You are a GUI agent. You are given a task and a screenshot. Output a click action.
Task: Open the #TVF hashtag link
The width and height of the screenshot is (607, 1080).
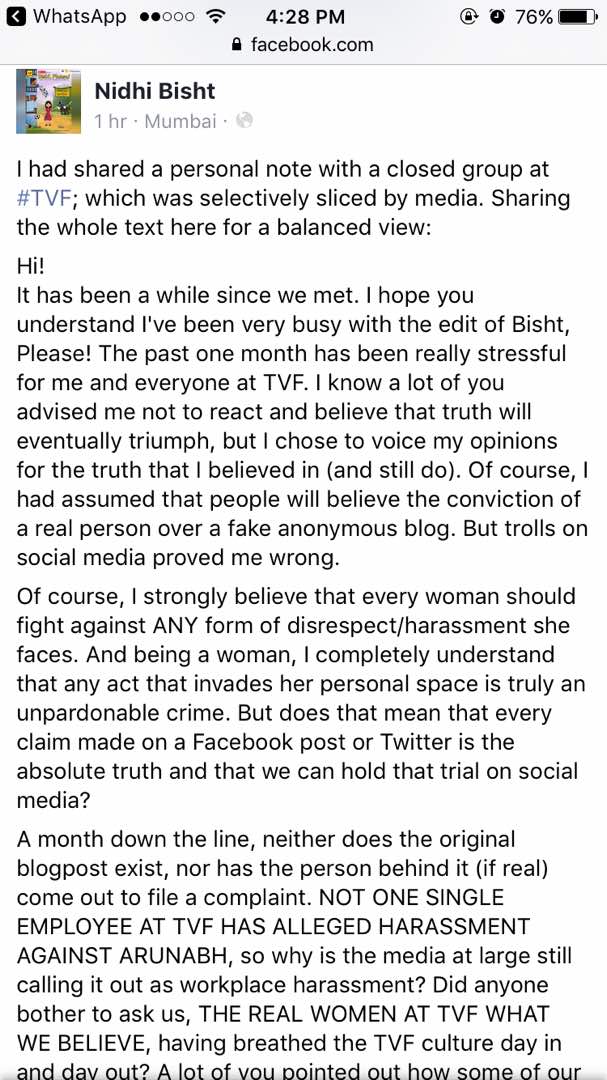(43, 198)
